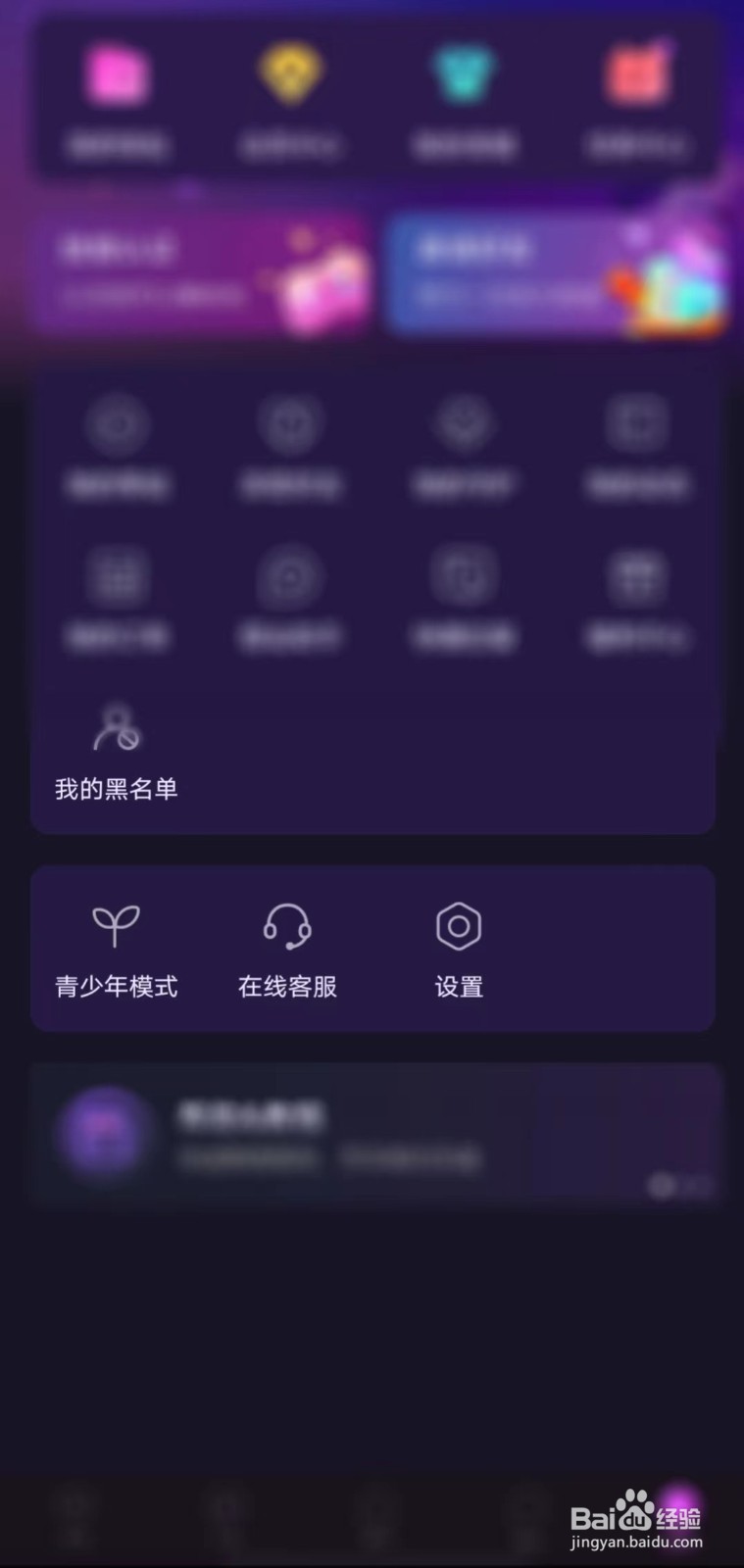744x1568 pixels.
Task: Open 设置 hexagon gear icon
Action: click(457, 925)
